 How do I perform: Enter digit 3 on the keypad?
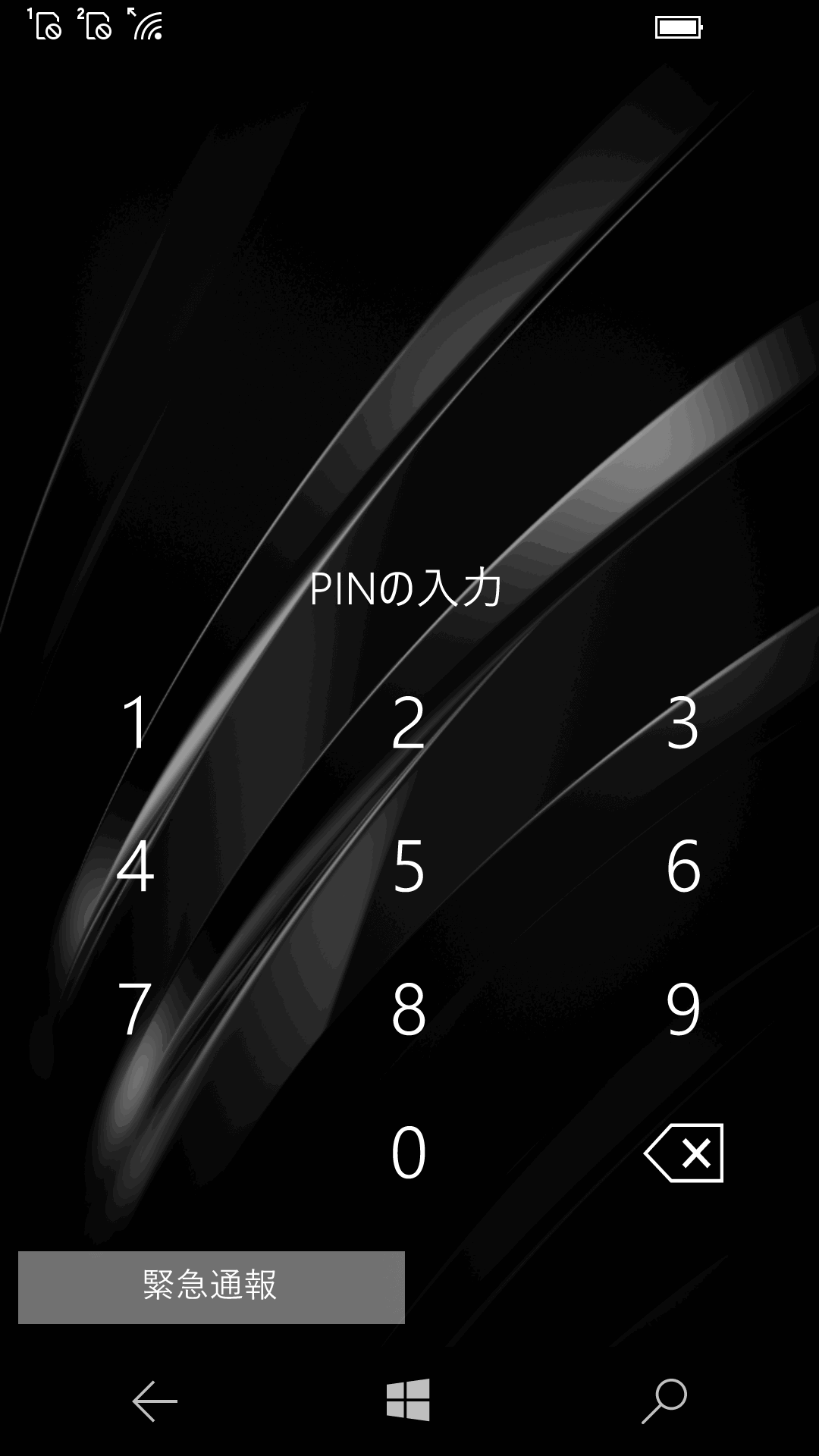click(x=682, y=723)
